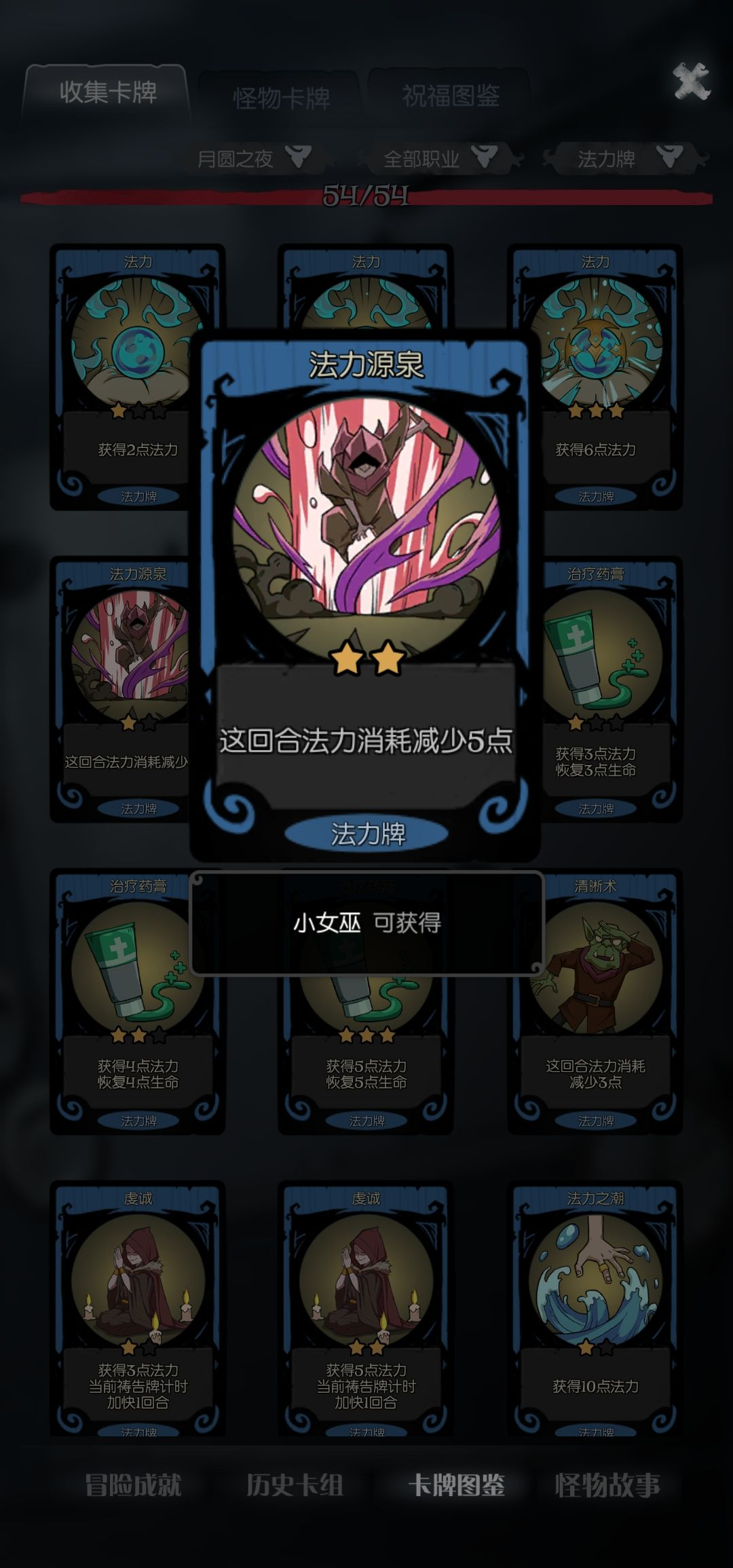Select the 收集卡牌 tab

coord(107,92)
